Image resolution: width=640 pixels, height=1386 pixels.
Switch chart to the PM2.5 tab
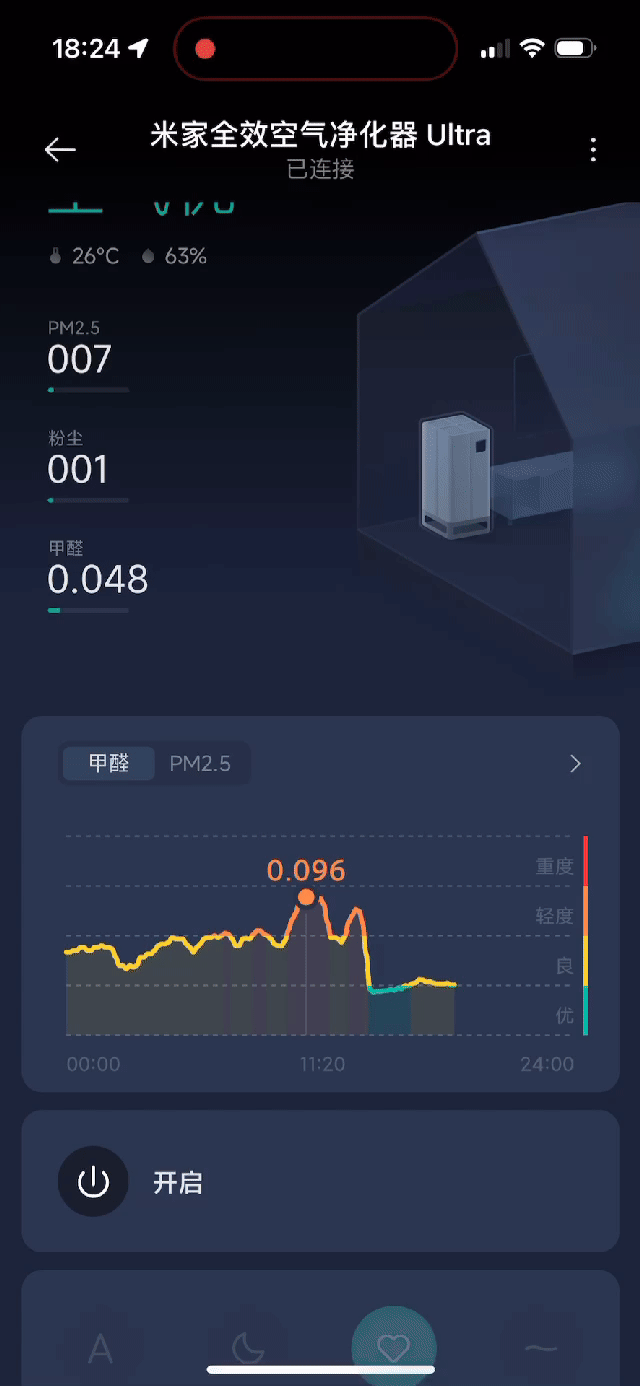(x=200, y=764)
